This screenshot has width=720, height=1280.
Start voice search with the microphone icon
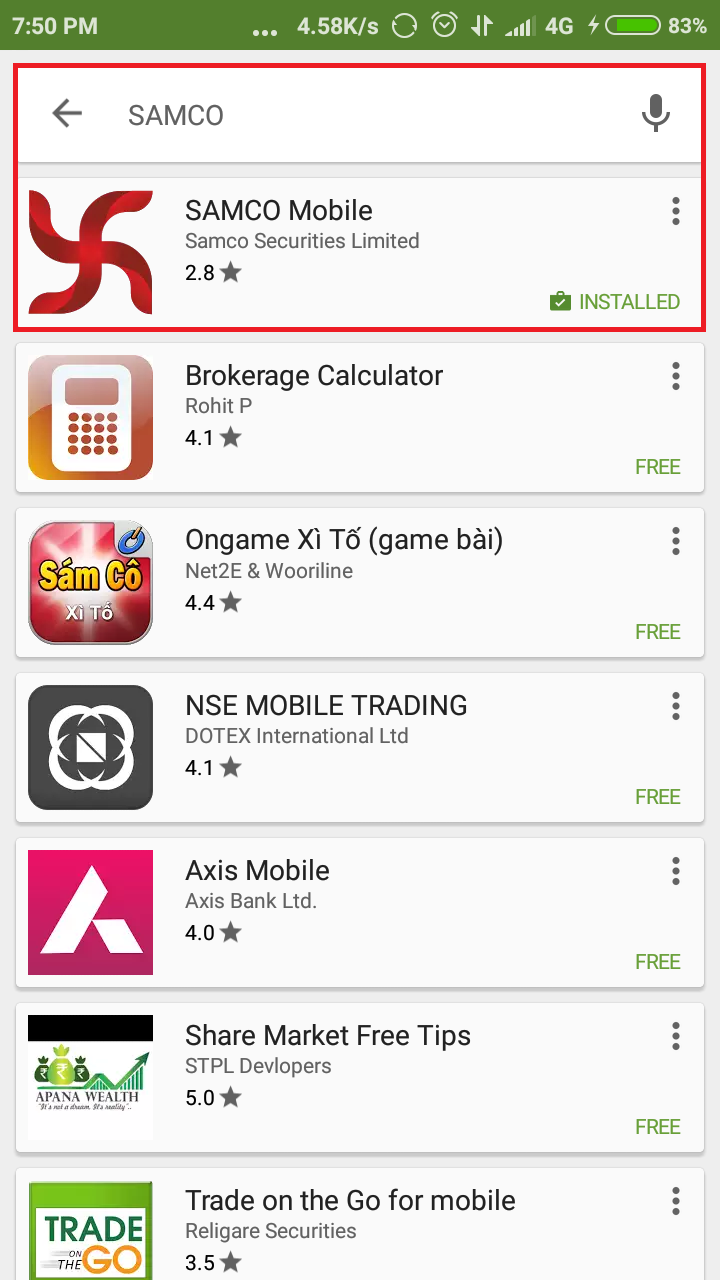[655, 114]
